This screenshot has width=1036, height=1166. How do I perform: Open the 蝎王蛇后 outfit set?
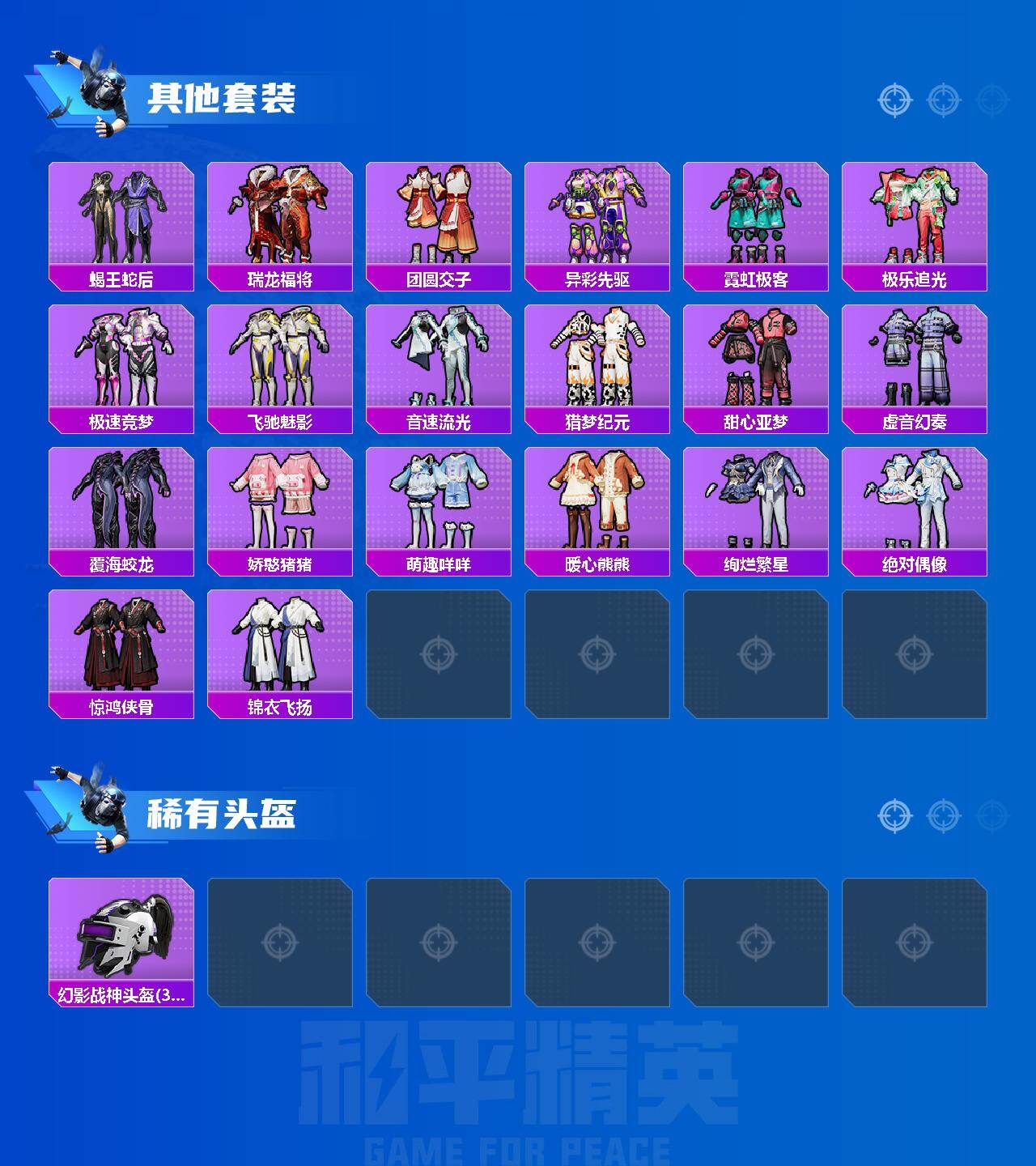click(x=120, y=219)
